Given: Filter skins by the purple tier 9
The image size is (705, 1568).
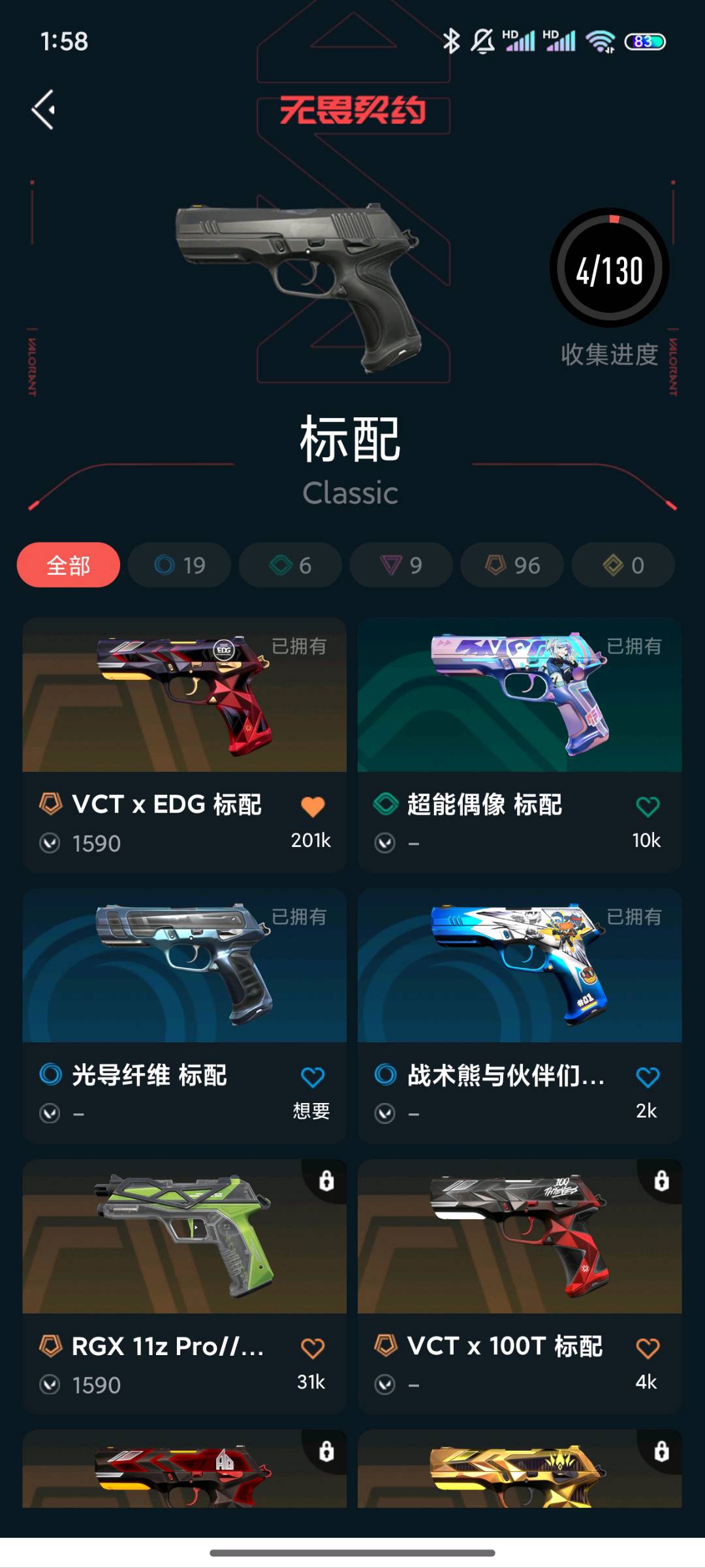Looking at the screenshot, I should 401,565.
